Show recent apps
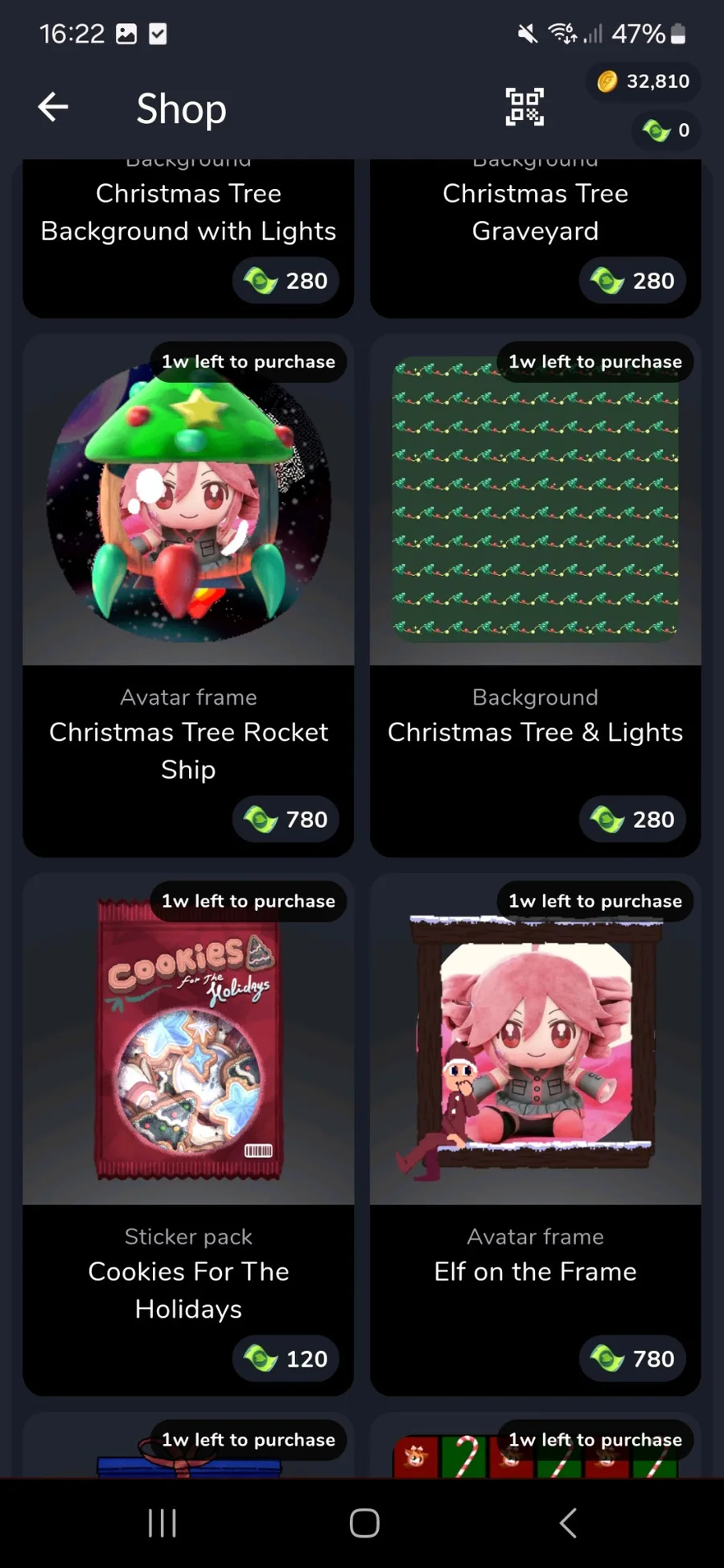 pos(162,1523)
